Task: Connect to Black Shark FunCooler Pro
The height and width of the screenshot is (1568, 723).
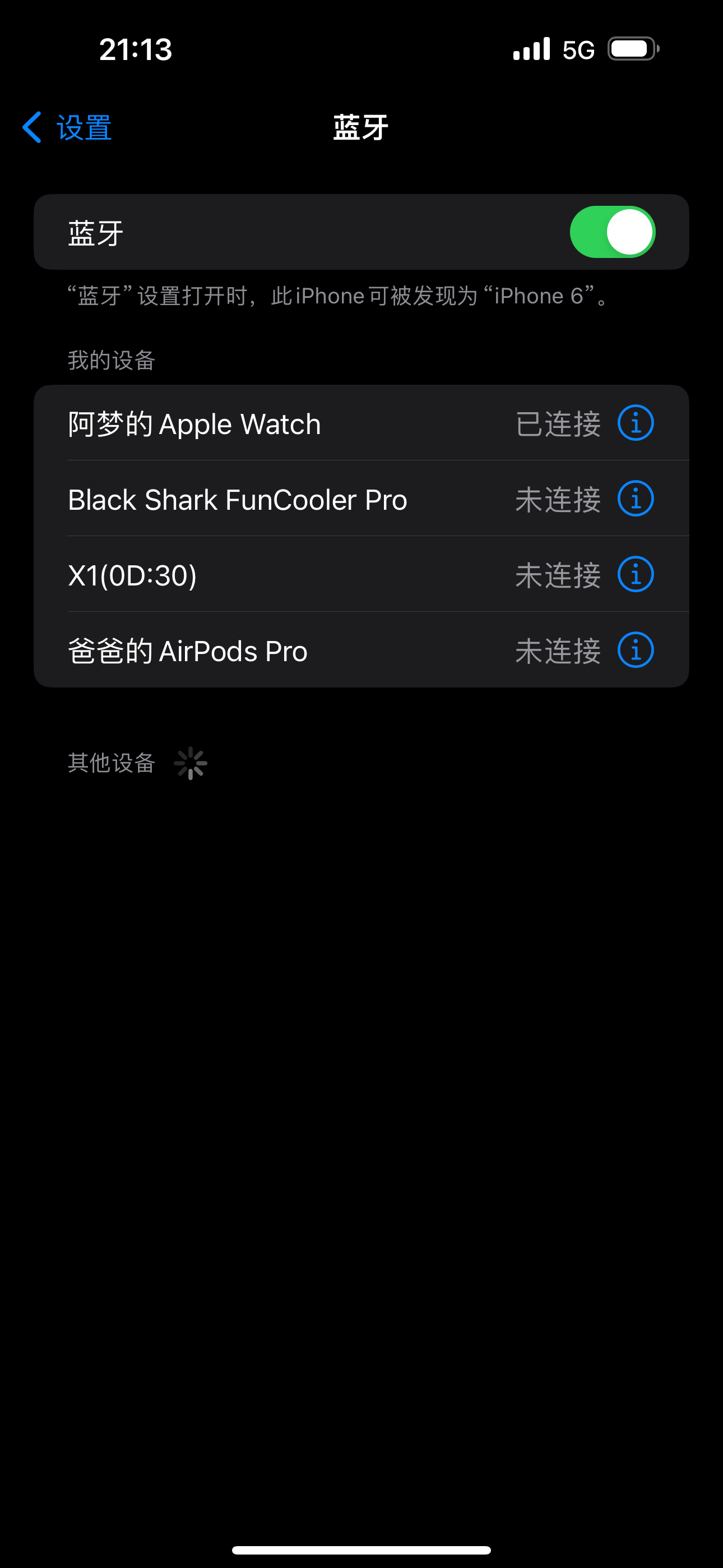Action: pos(274,499)
